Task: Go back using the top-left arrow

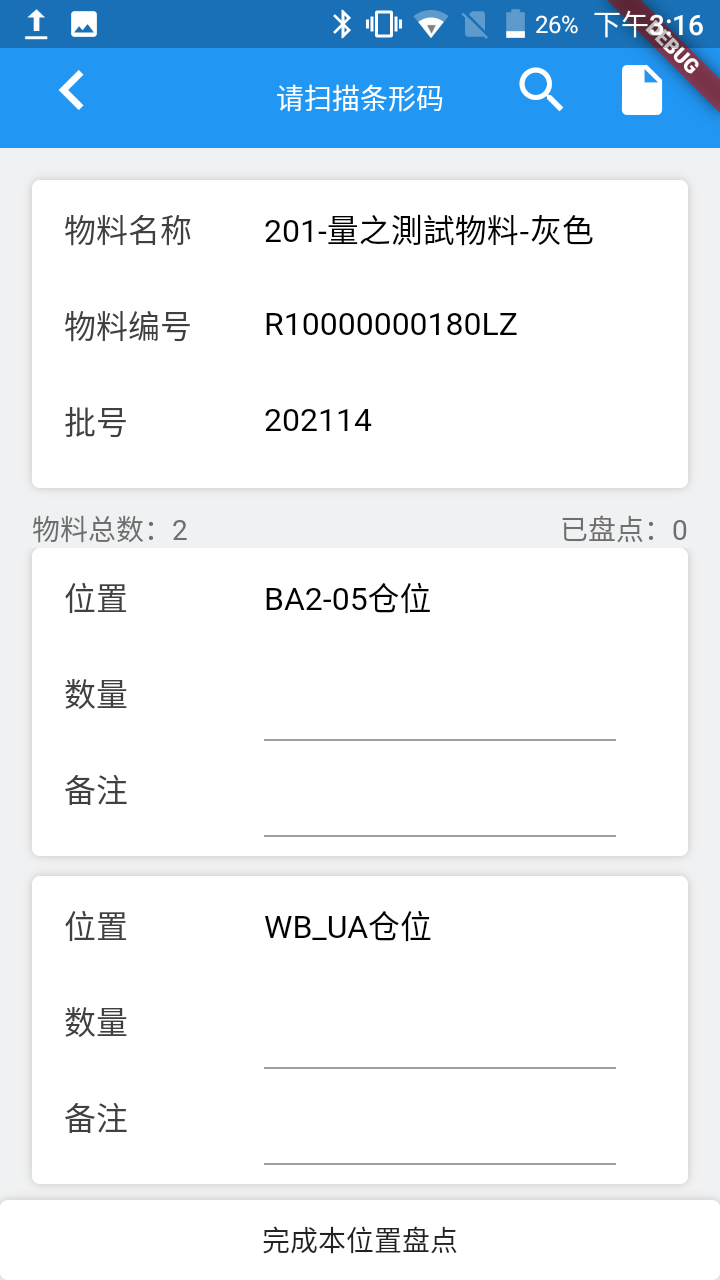Action: click(x=71, y=90)
